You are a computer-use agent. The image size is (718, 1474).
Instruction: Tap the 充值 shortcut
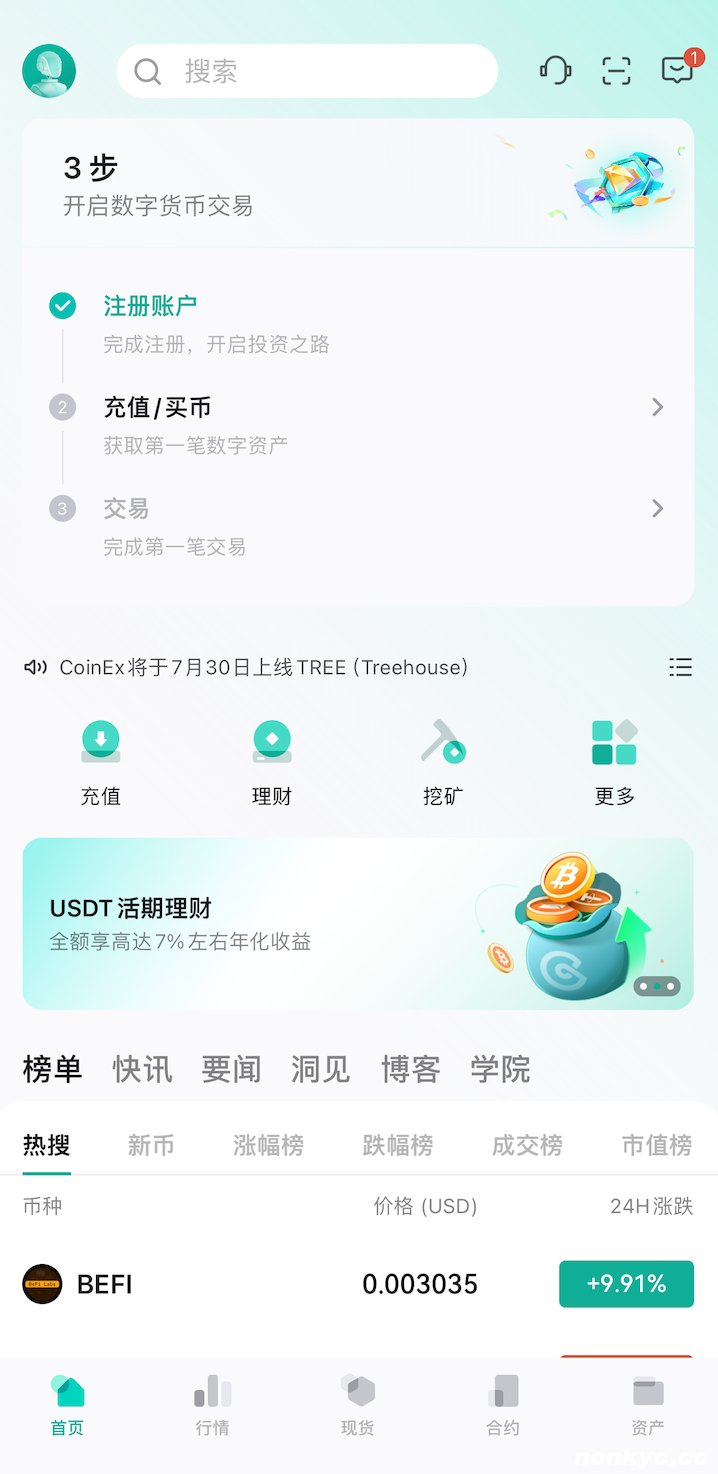pos(100,764)
